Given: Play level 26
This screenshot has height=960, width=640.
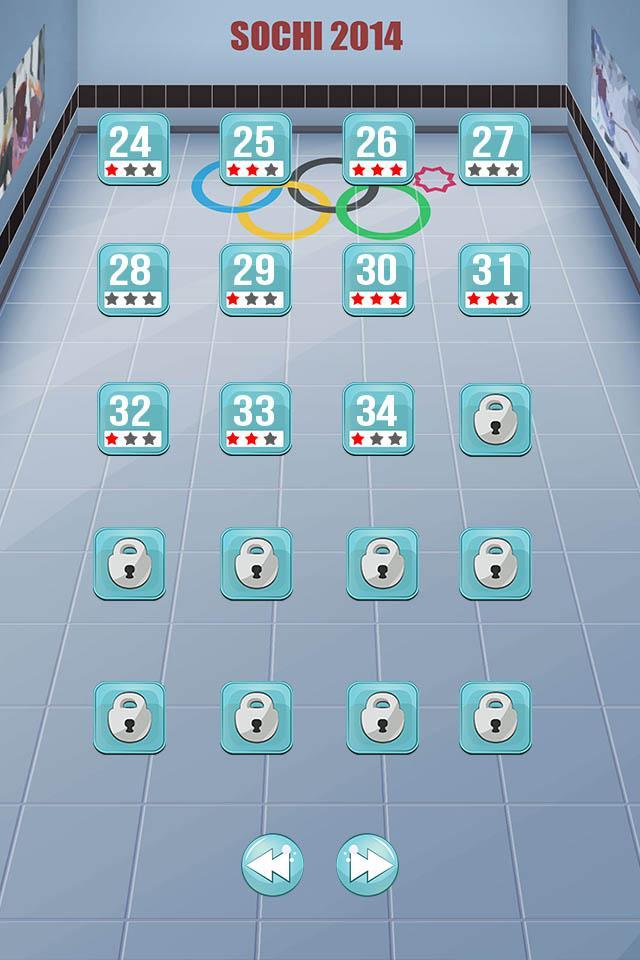Looking at the screenshot, I should point(378,148).
